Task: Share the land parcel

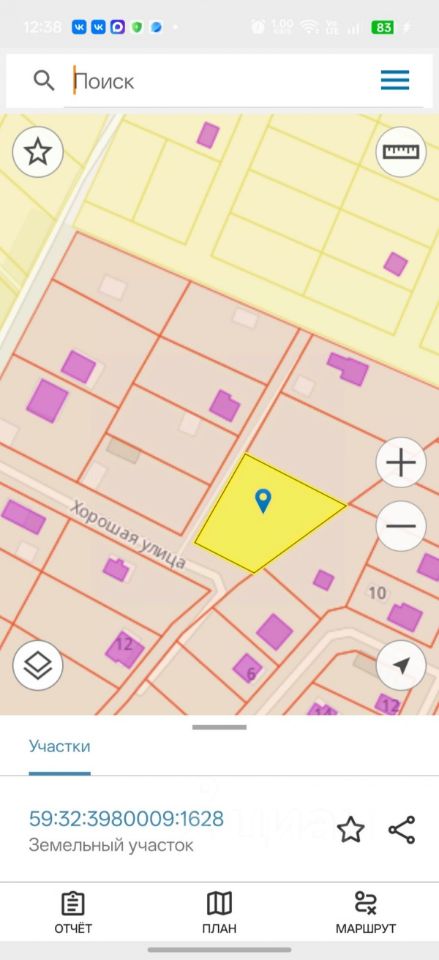Action: (x=402, y=830)
